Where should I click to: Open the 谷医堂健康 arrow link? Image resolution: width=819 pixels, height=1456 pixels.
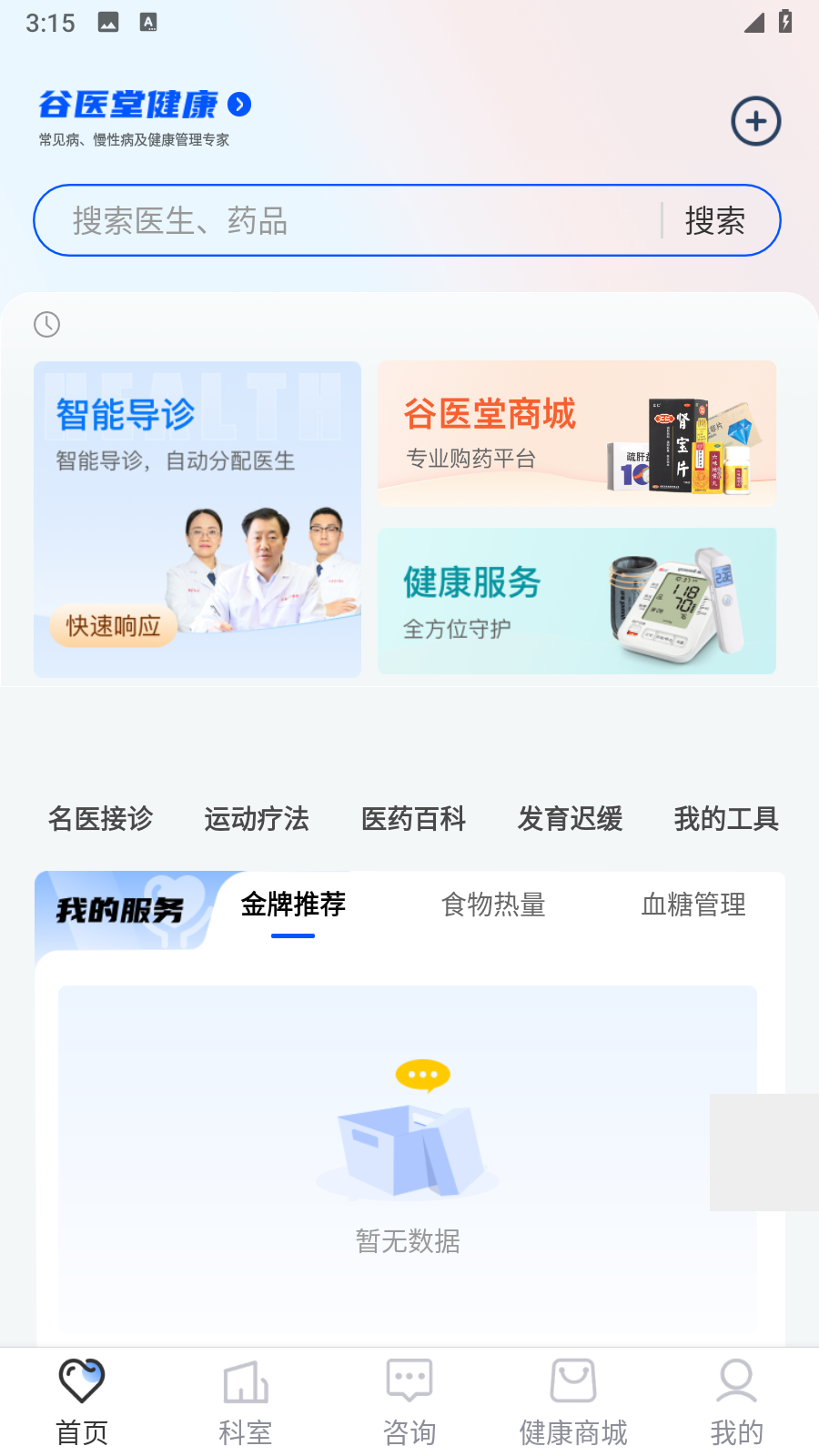[239, 105]
